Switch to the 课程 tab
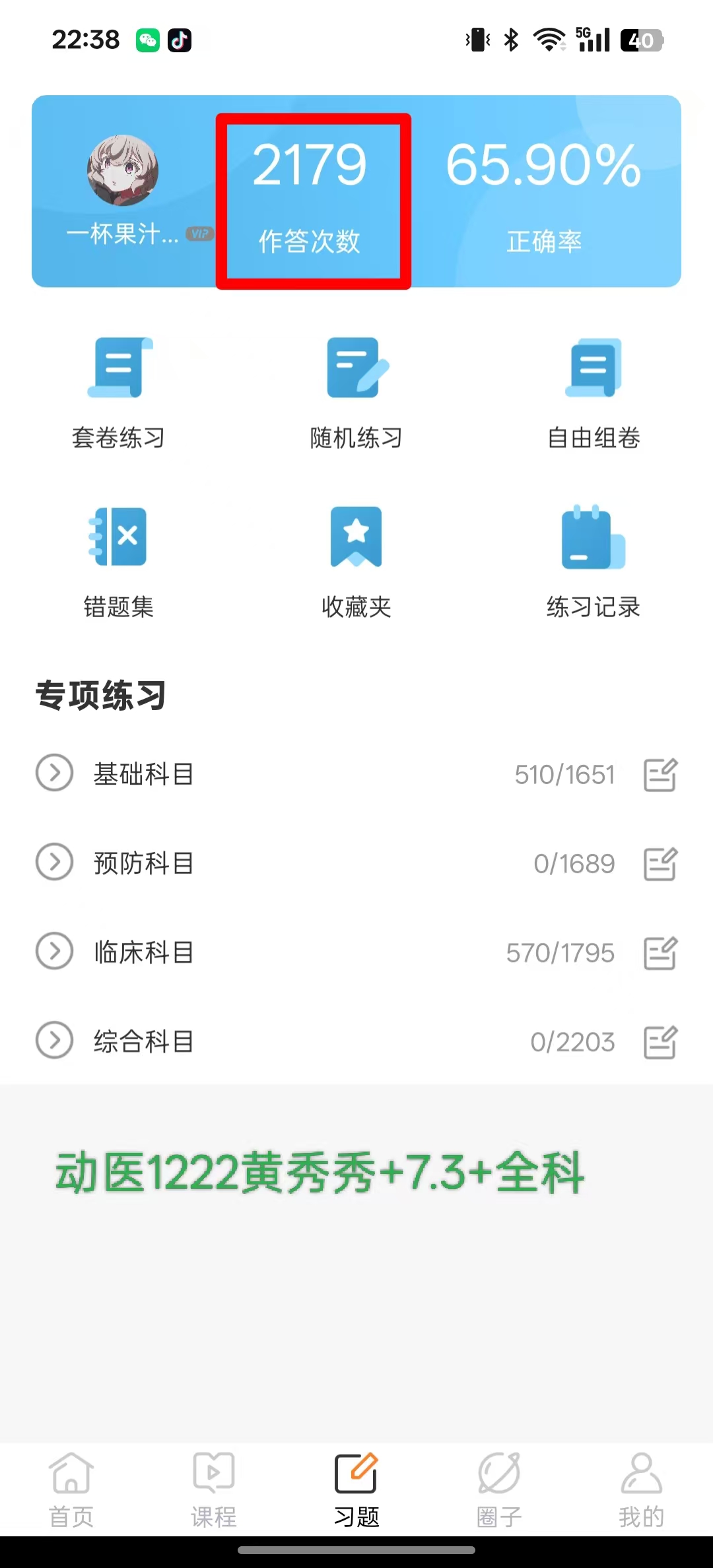Screen dimensions: 713x1568 point(214,1490)
